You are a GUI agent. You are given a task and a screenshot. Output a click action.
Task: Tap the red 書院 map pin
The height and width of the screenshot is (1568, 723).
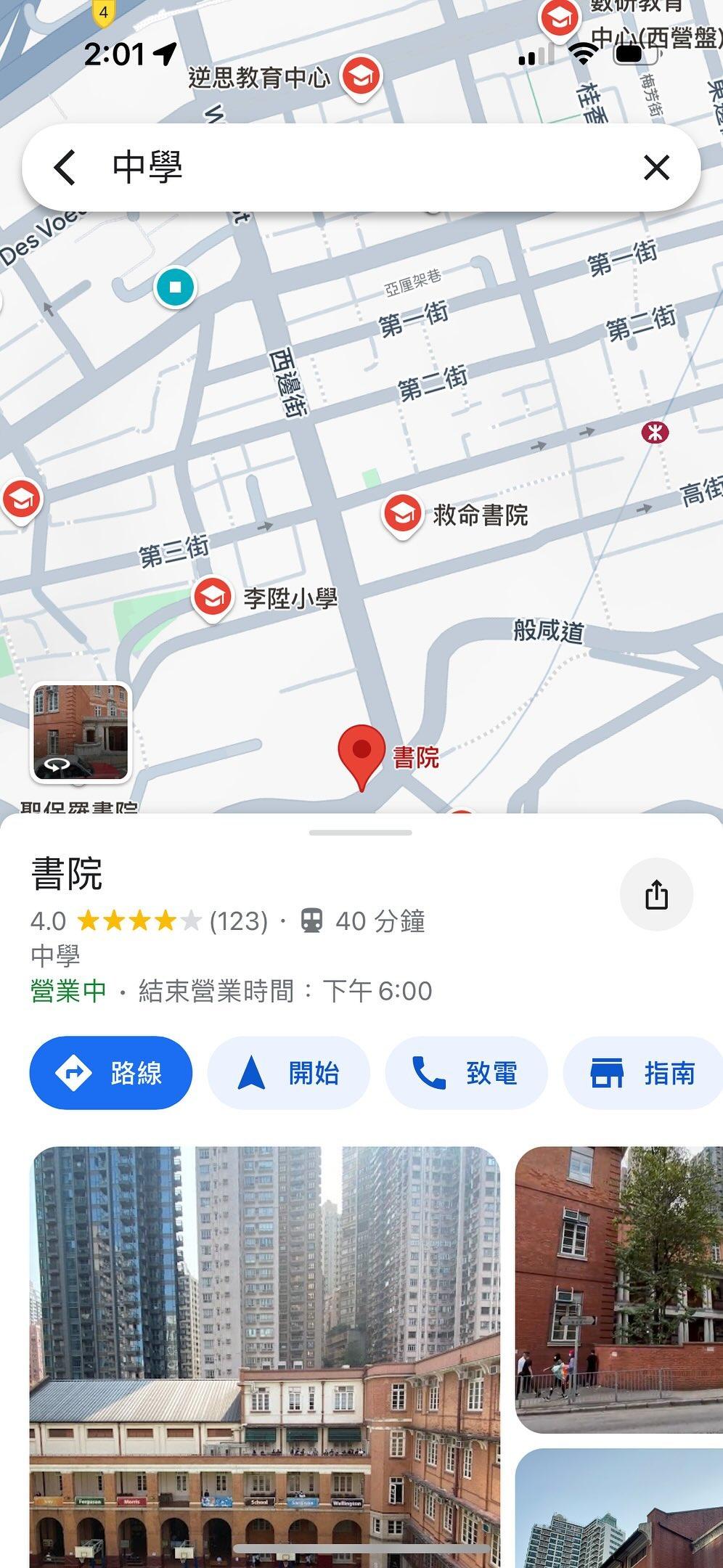pyautogui.click(x=361, y=748)
